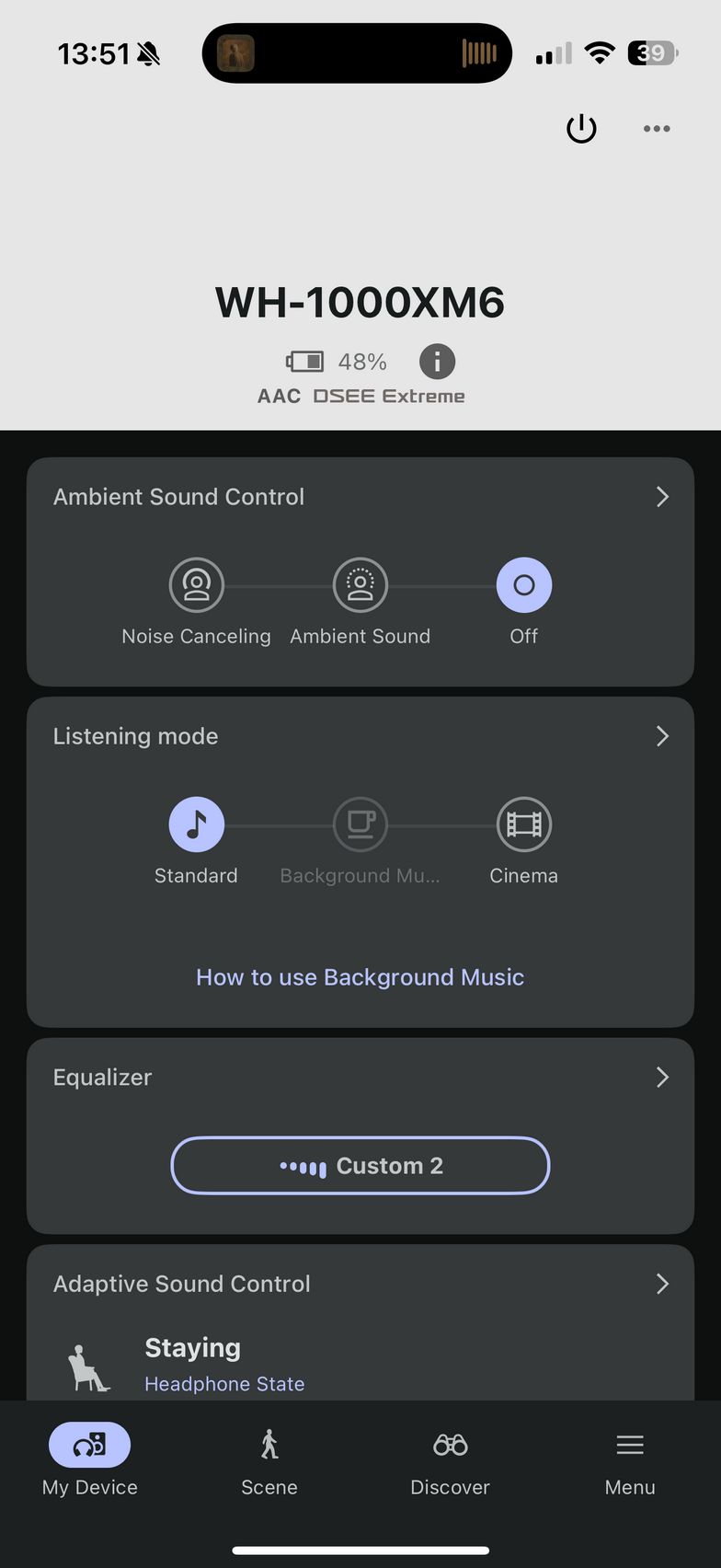Expand Ambient Sound Control settings
This screenshot has width=721, height=1568.
[662, 497]
